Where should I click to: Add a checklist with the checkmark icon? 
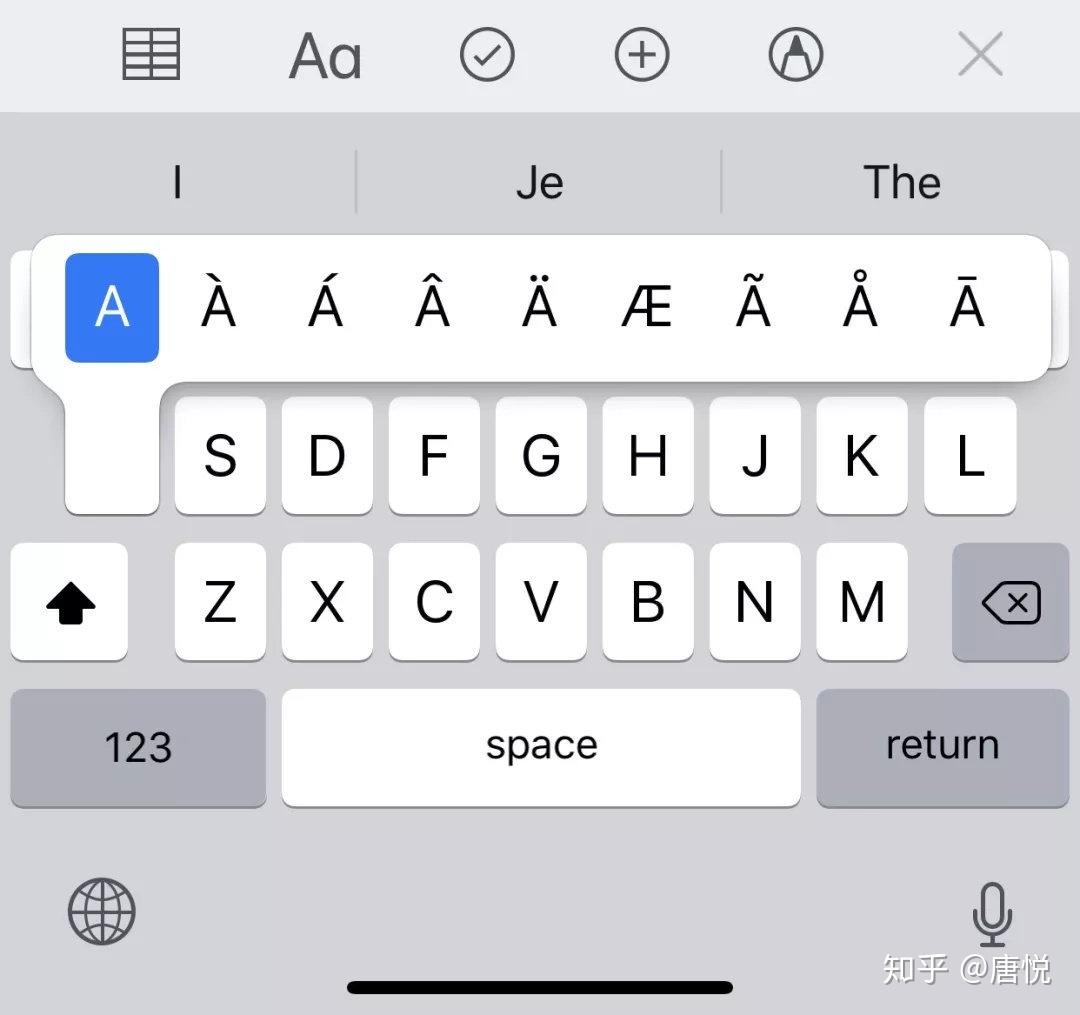click(487, 54)
